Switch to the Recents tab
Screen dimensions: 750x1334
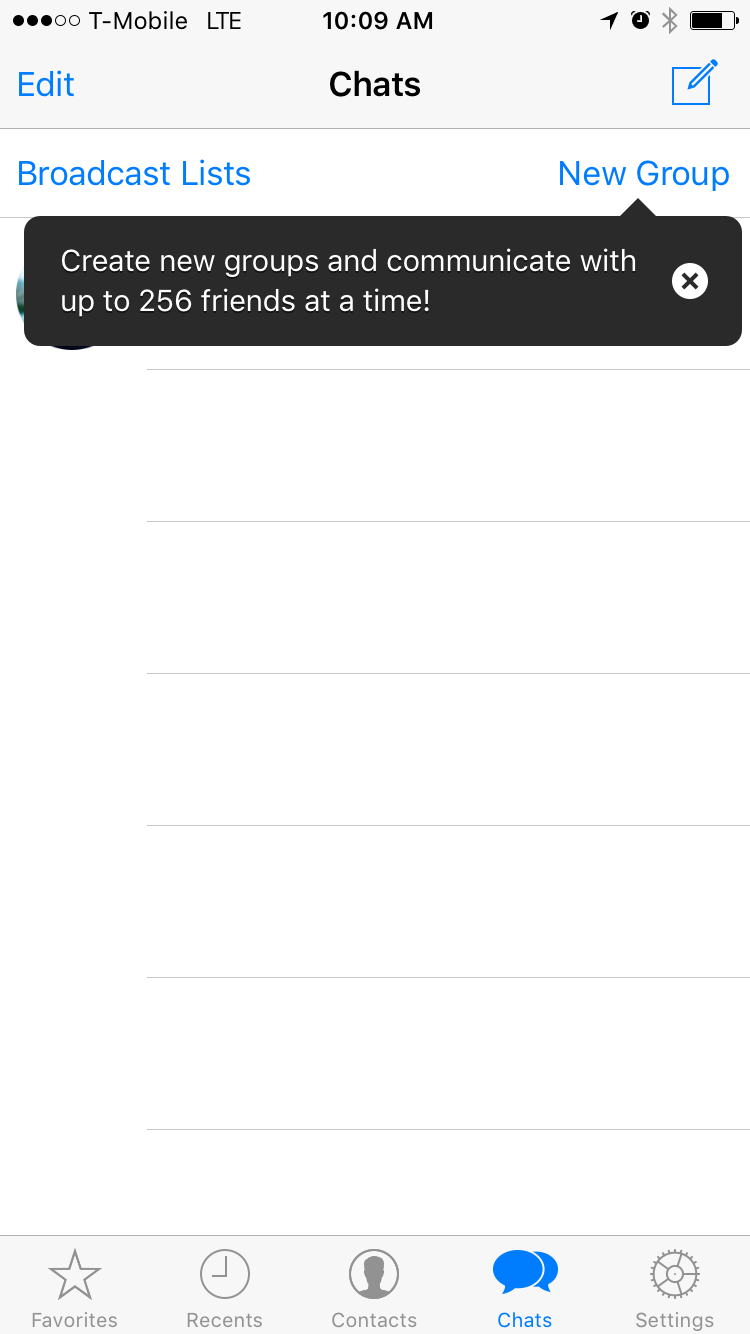pos(225,1290)
